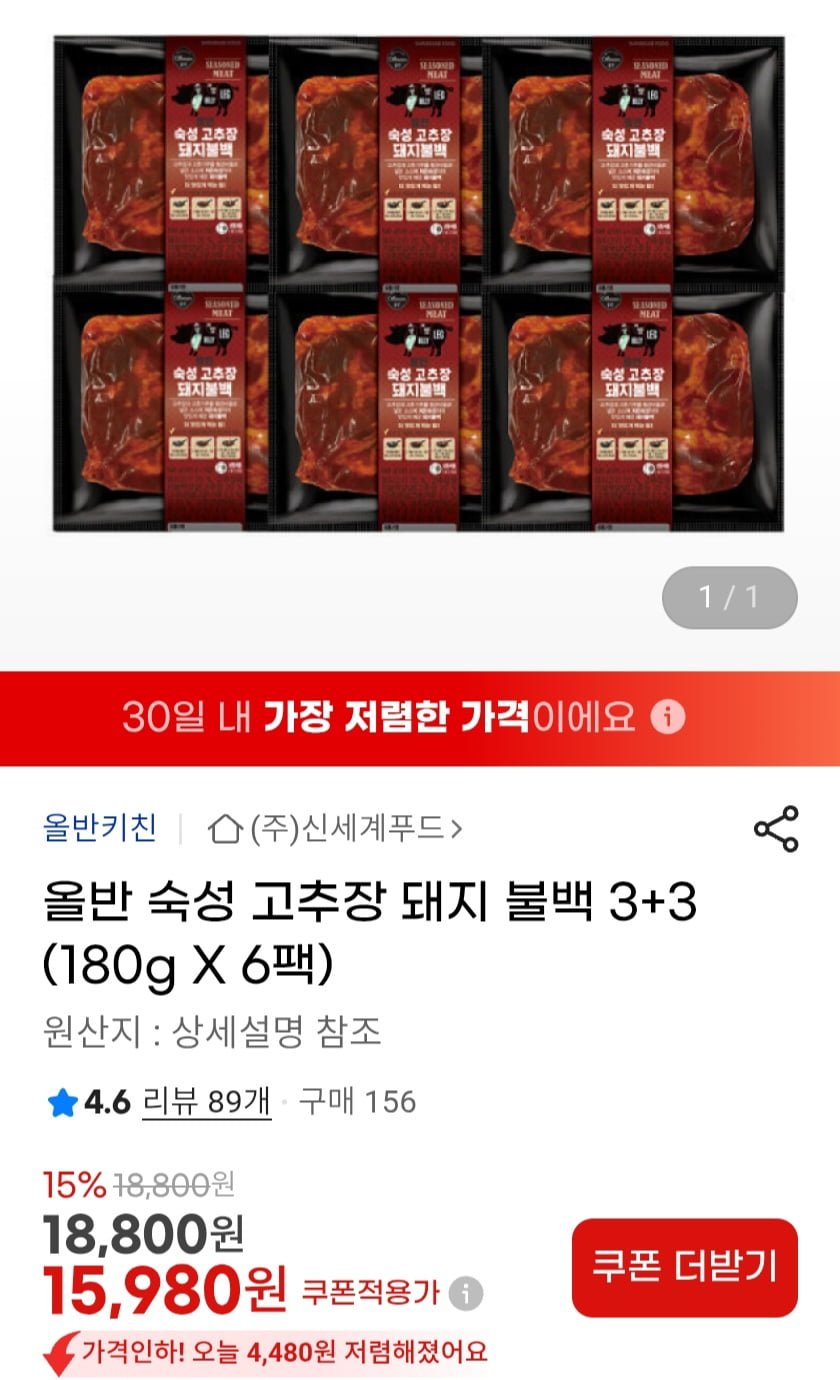Tap 쿠폰 더받기 button
The height and width of the screenshot is (1380, 840).
pos(684,1267)
